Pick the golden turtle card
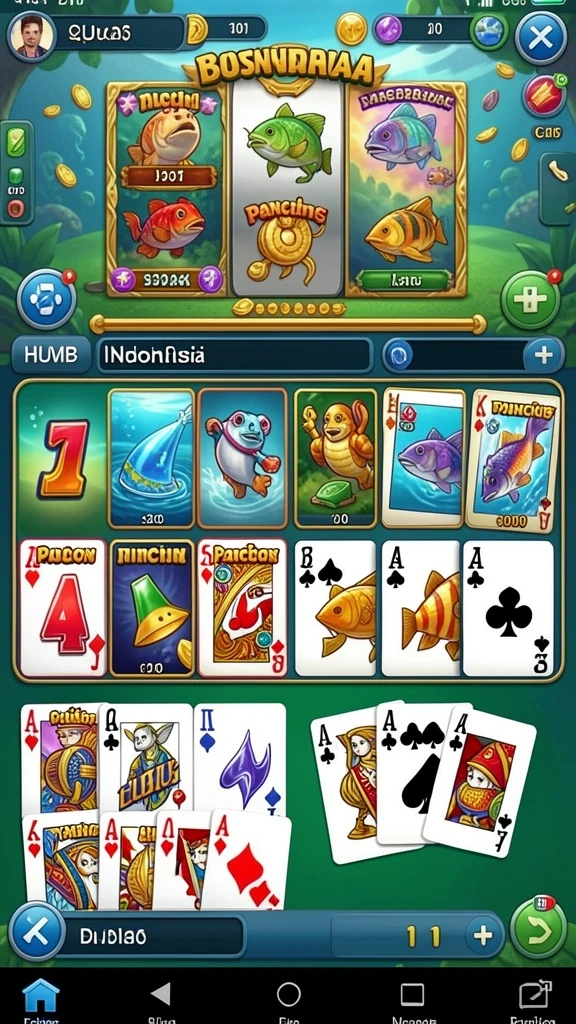The width and height of the screenshot is (576, 1024). click(336, 458)
